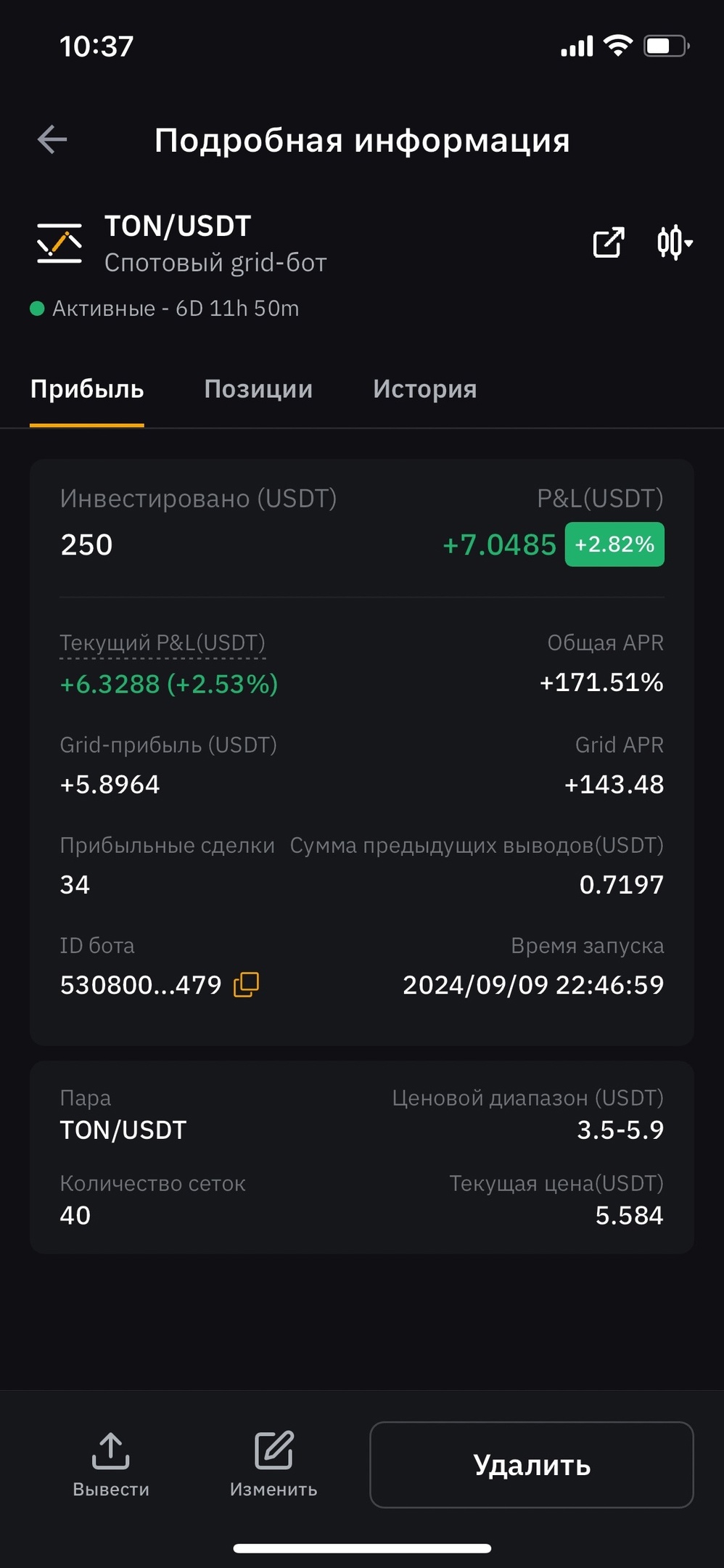724x1568 pixels.
Task: Switch to the Позиции tab
Action: coord(258,389)
